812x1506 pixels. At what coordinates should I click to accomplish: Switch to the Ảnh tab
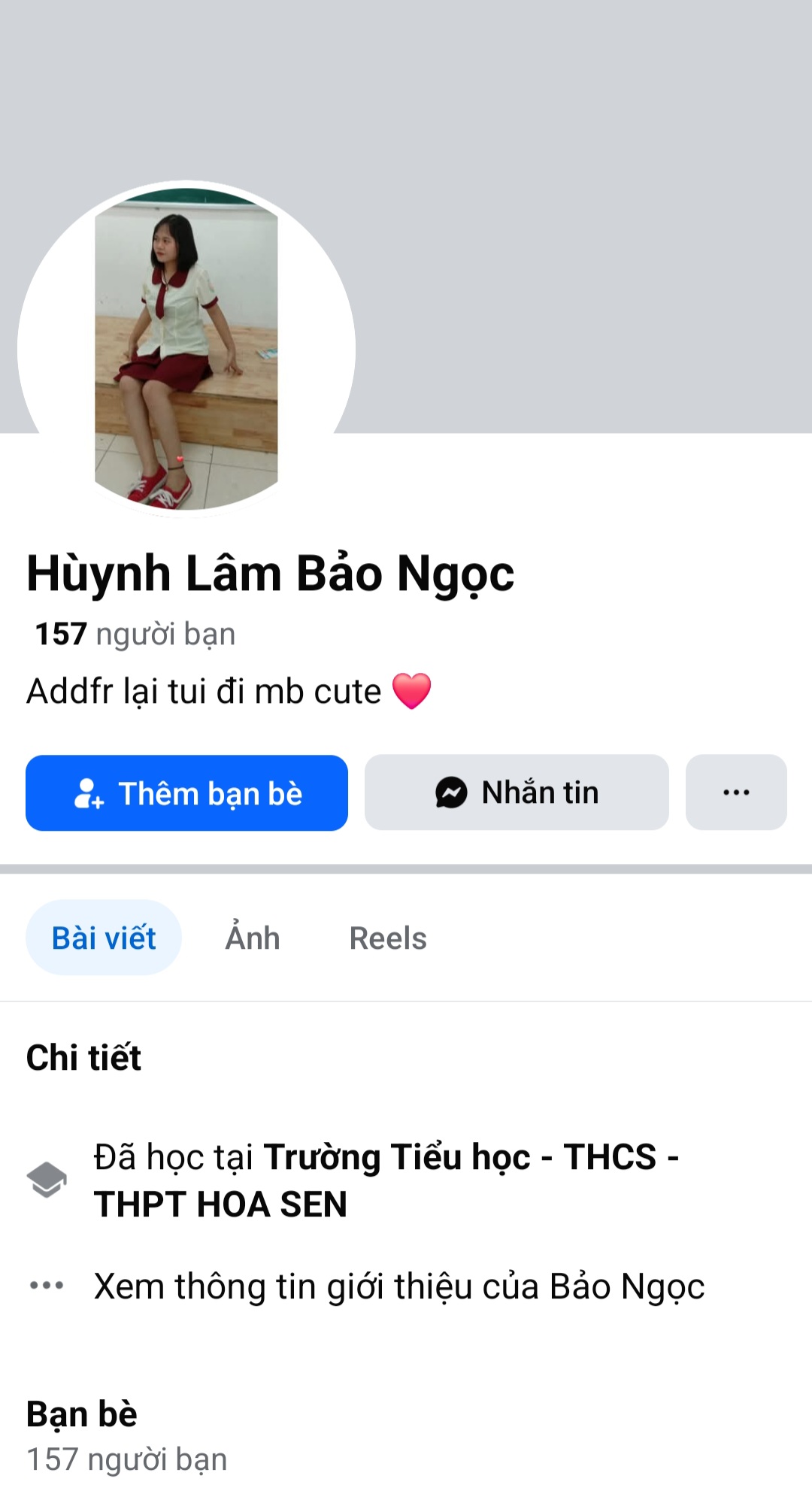[x=253, y=938]
